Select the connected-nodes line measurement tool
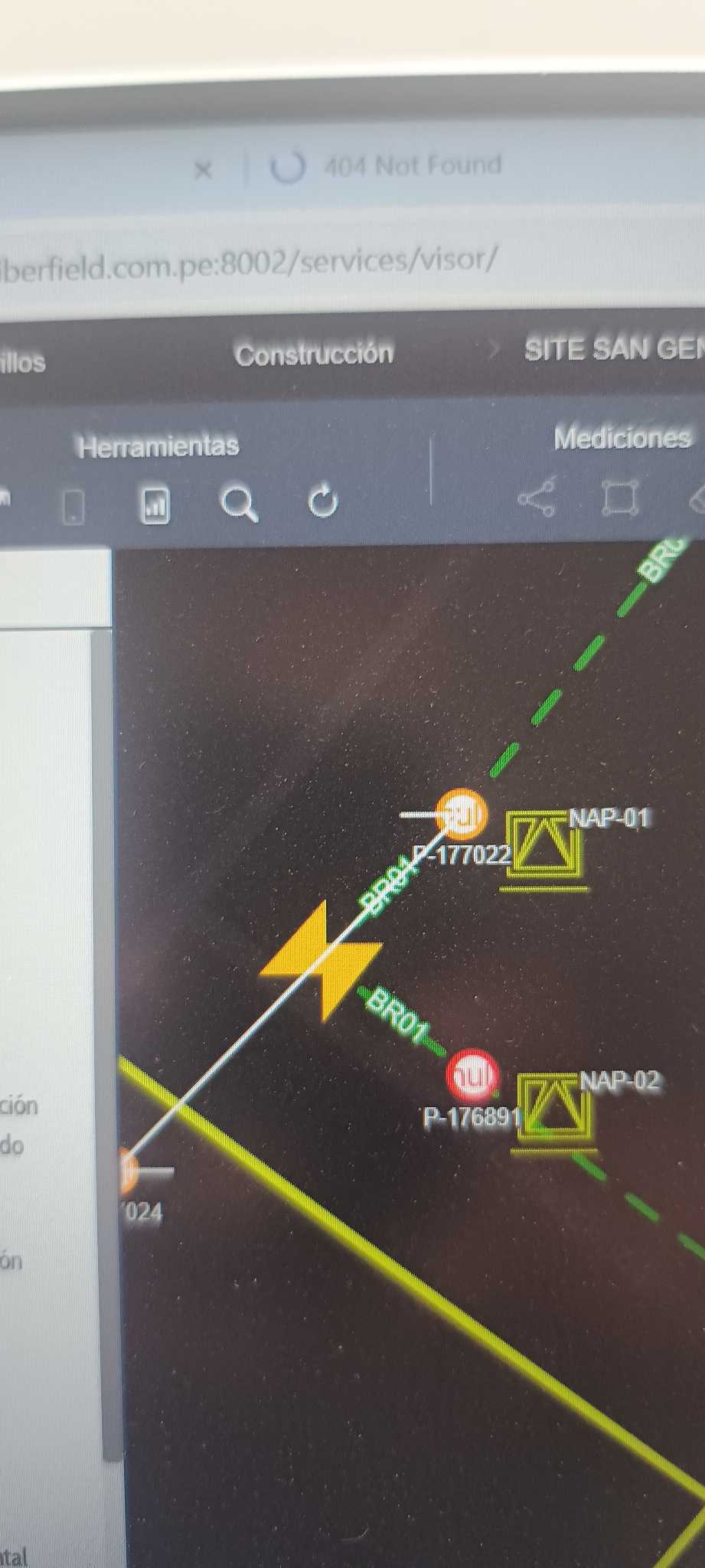The image size is (705, 1568). point(537,498)
